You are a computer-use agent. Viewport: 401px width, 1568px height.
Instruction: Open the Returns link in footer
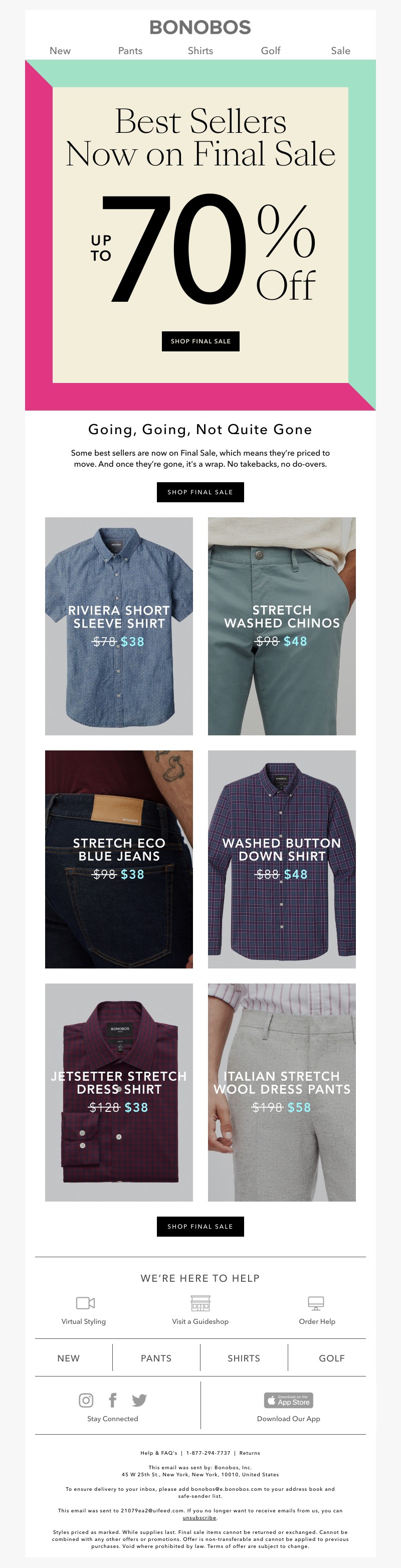tap(250, 1452)
